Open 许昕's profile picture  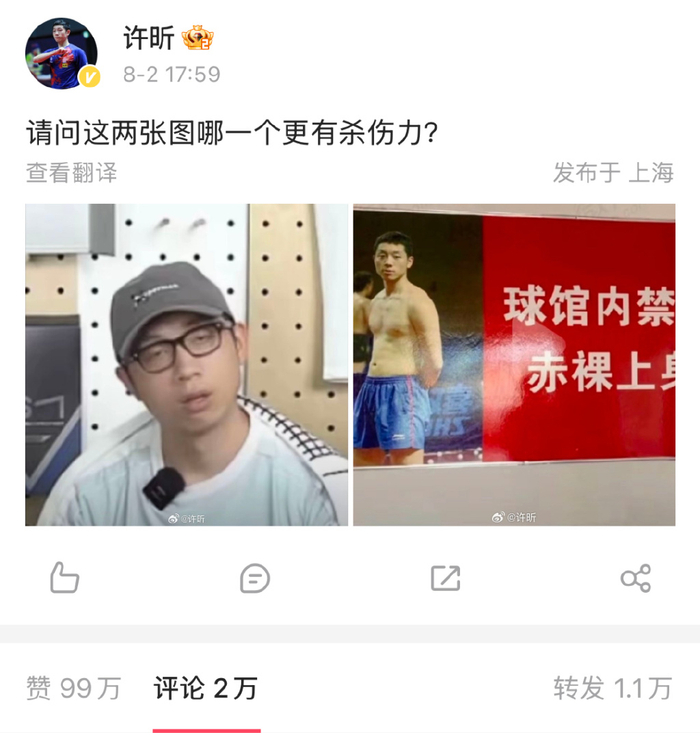pyautogui.click(x=61, y=54)
